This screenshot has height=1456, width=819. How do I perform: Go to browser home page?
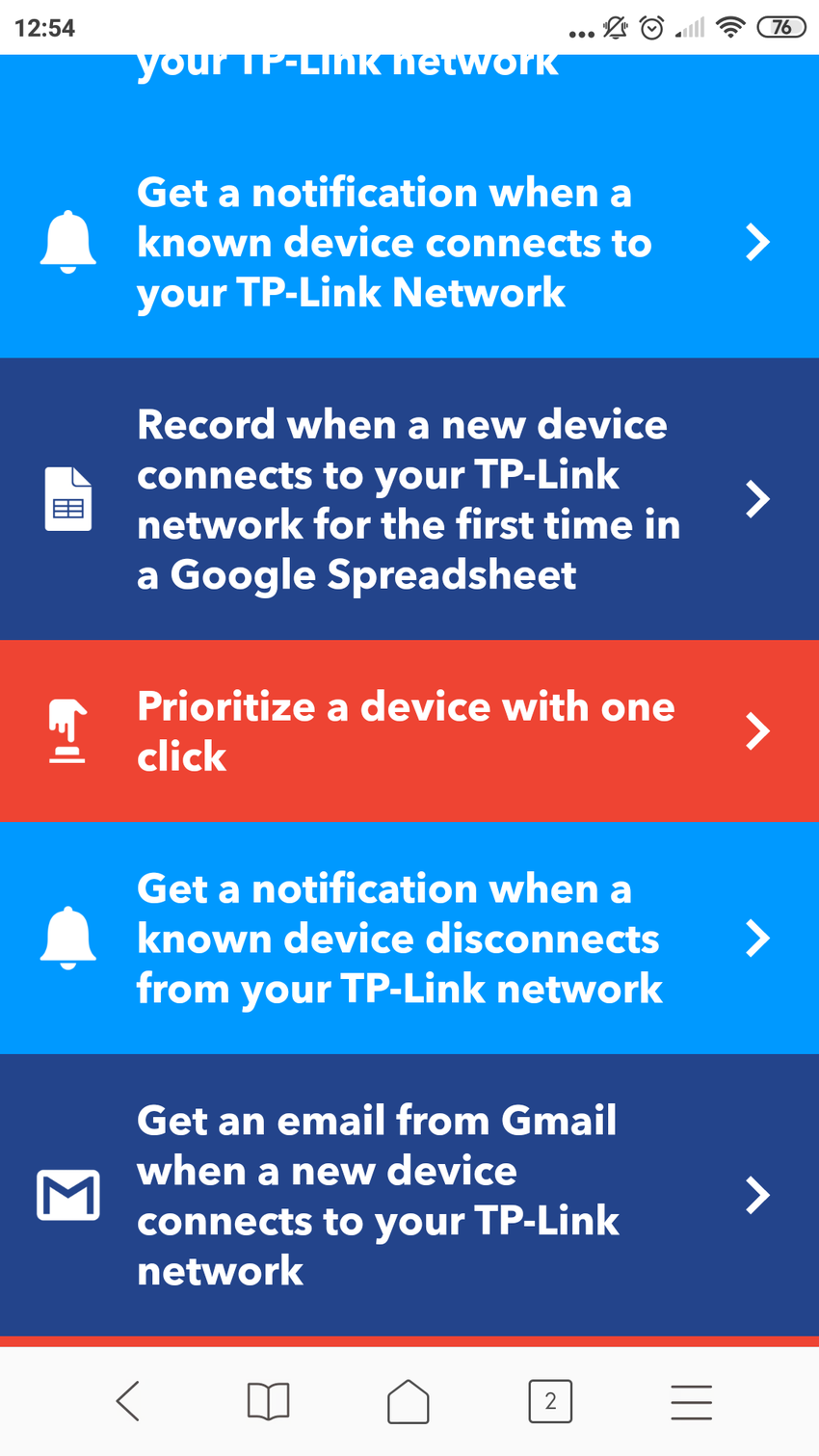409,1401
